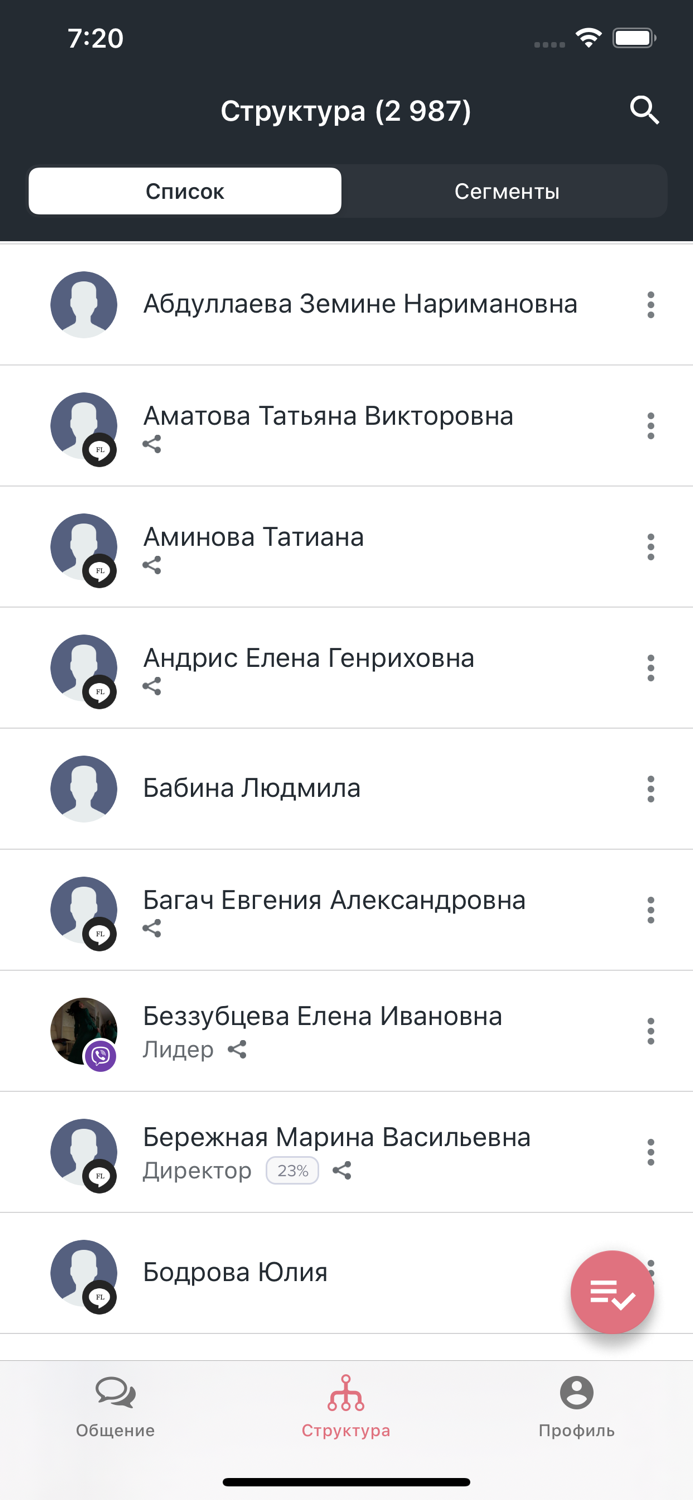693x1500 pixels.
Task: Open the menu for Абдуллаева Земине Наримановна
Action: [650, 304]
